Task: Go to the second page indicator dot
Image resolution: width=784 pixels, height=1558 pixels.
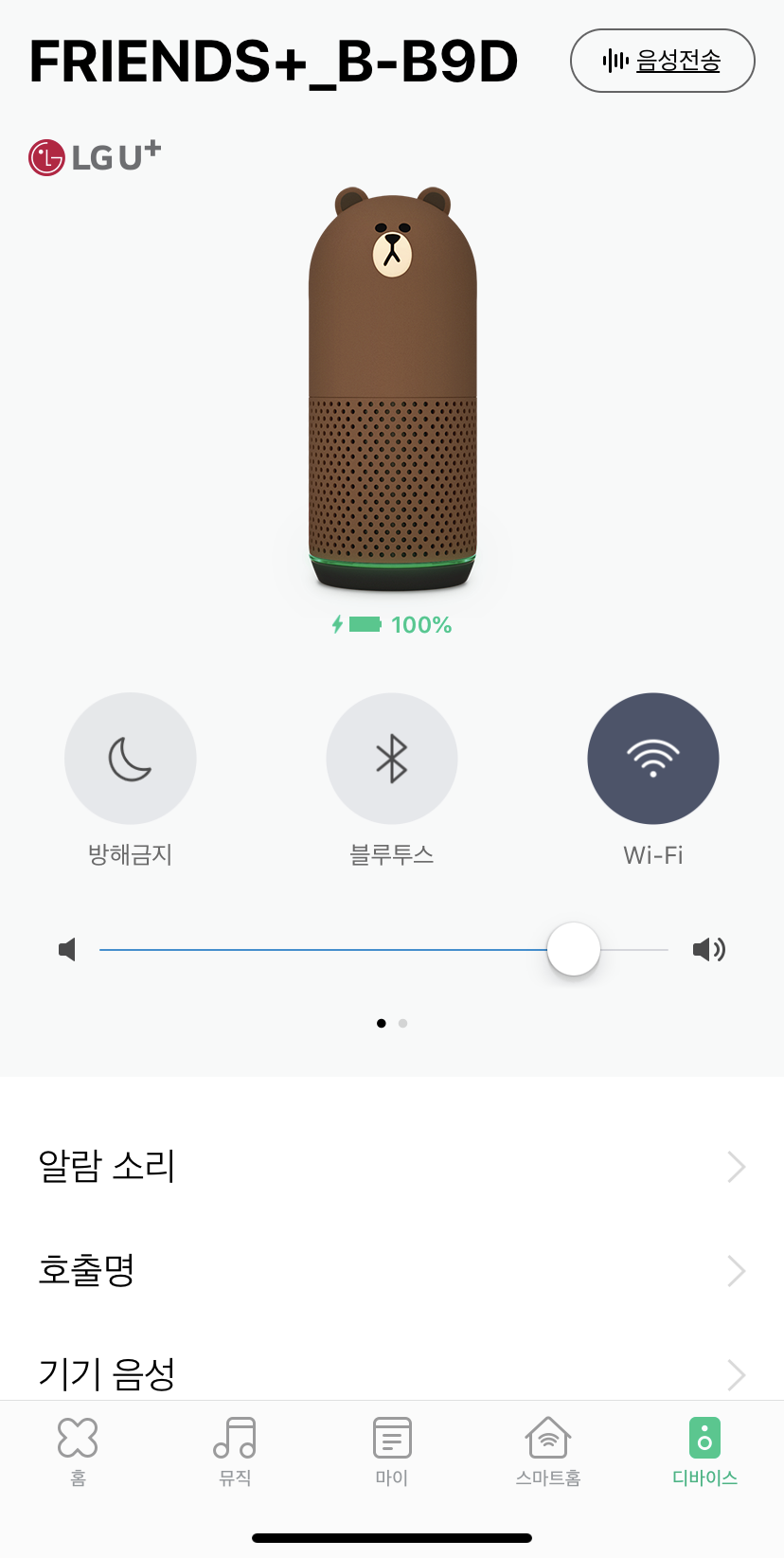Action: pyautogui.click(x=403, y=1023)
